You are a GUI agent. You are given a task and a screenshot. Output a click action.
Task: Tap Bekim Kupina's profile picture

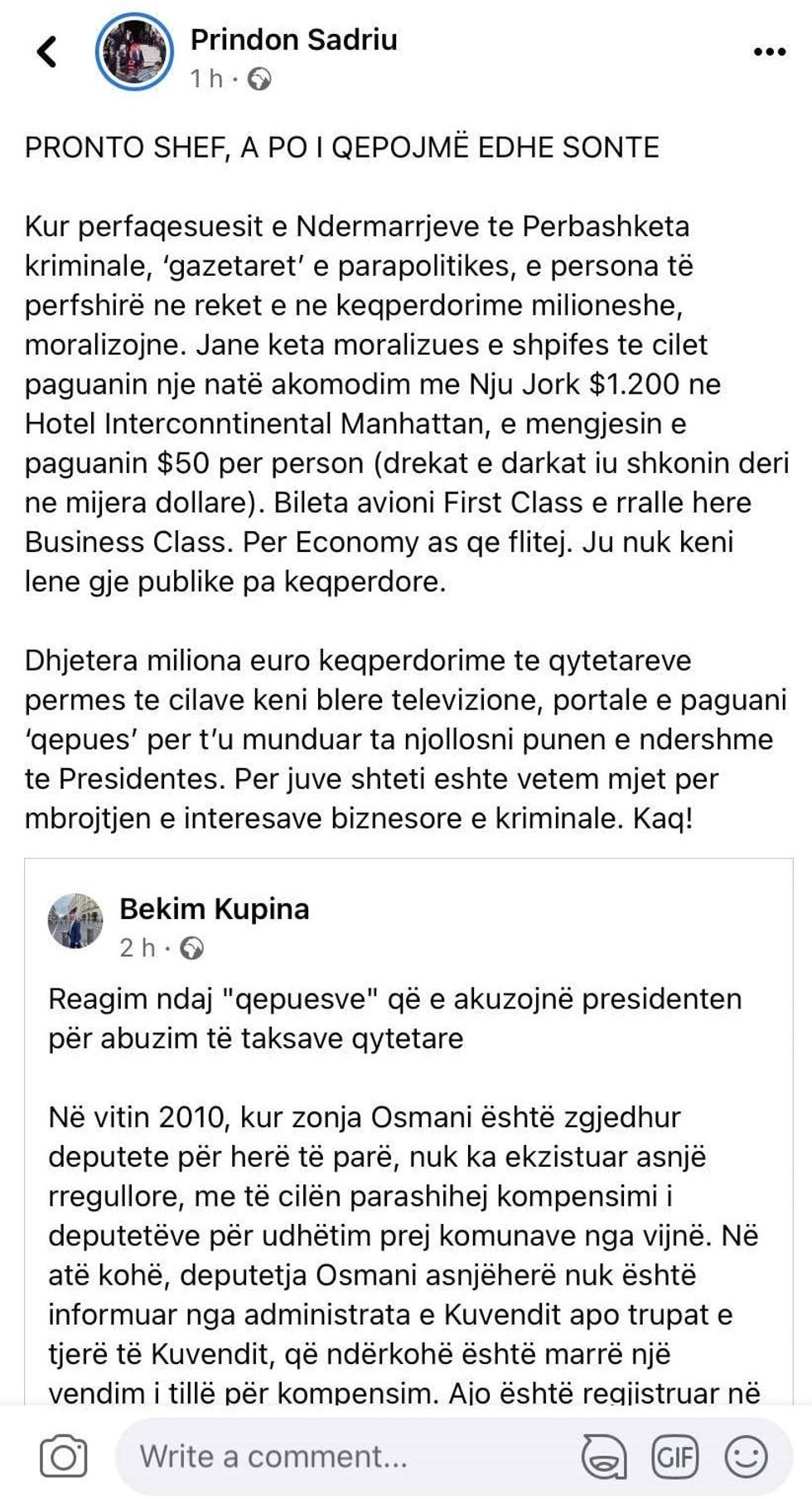[x=75, y=921]
